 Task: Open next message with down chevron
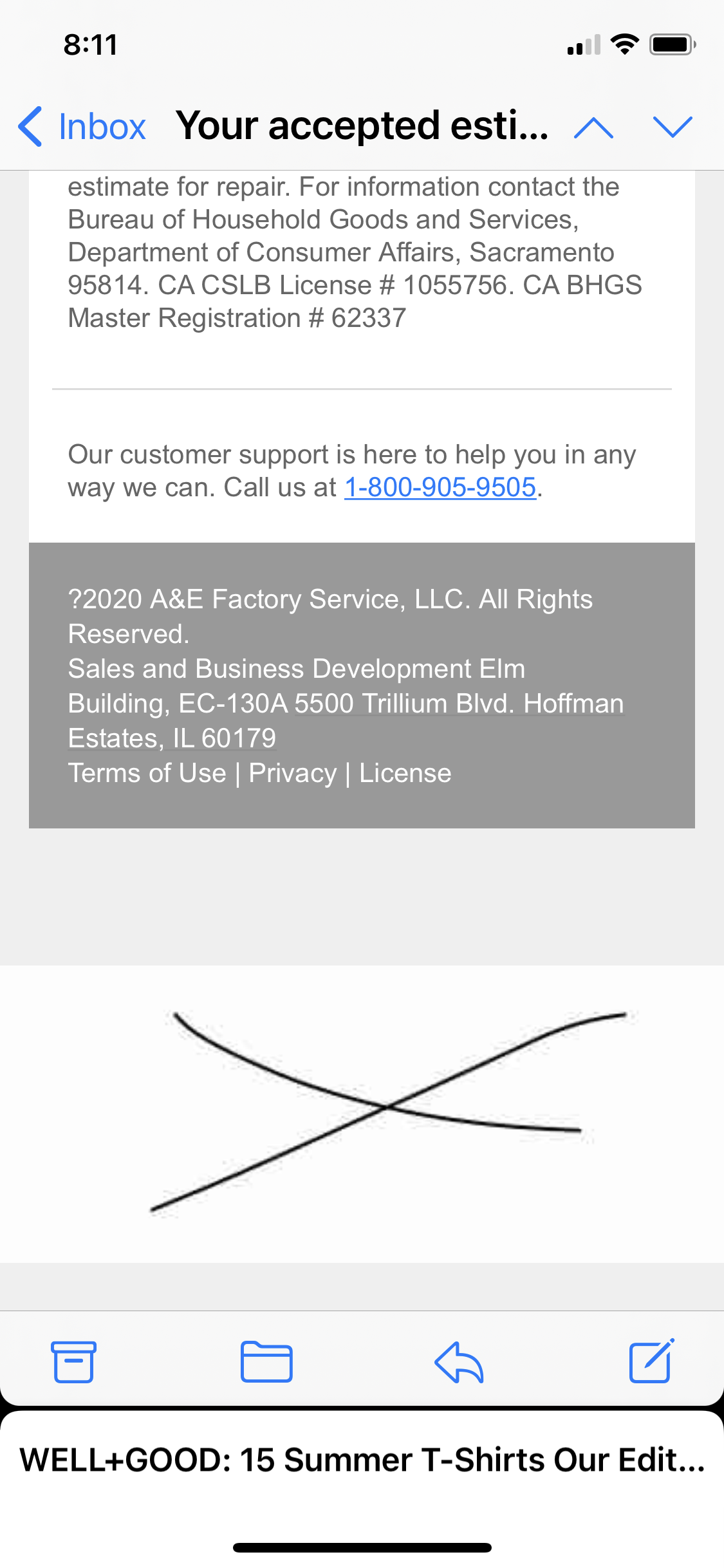point(671,127)
